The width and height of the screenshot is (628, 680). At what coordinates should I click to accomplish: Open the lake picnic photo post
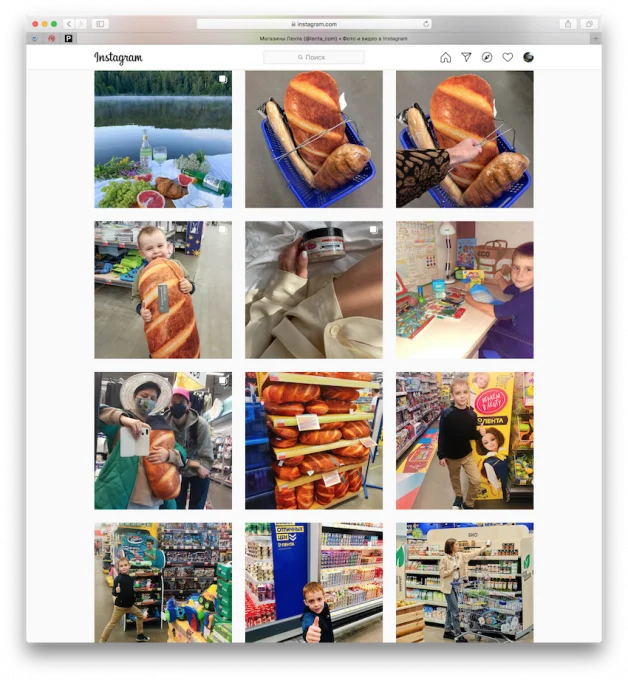point(163,139)
